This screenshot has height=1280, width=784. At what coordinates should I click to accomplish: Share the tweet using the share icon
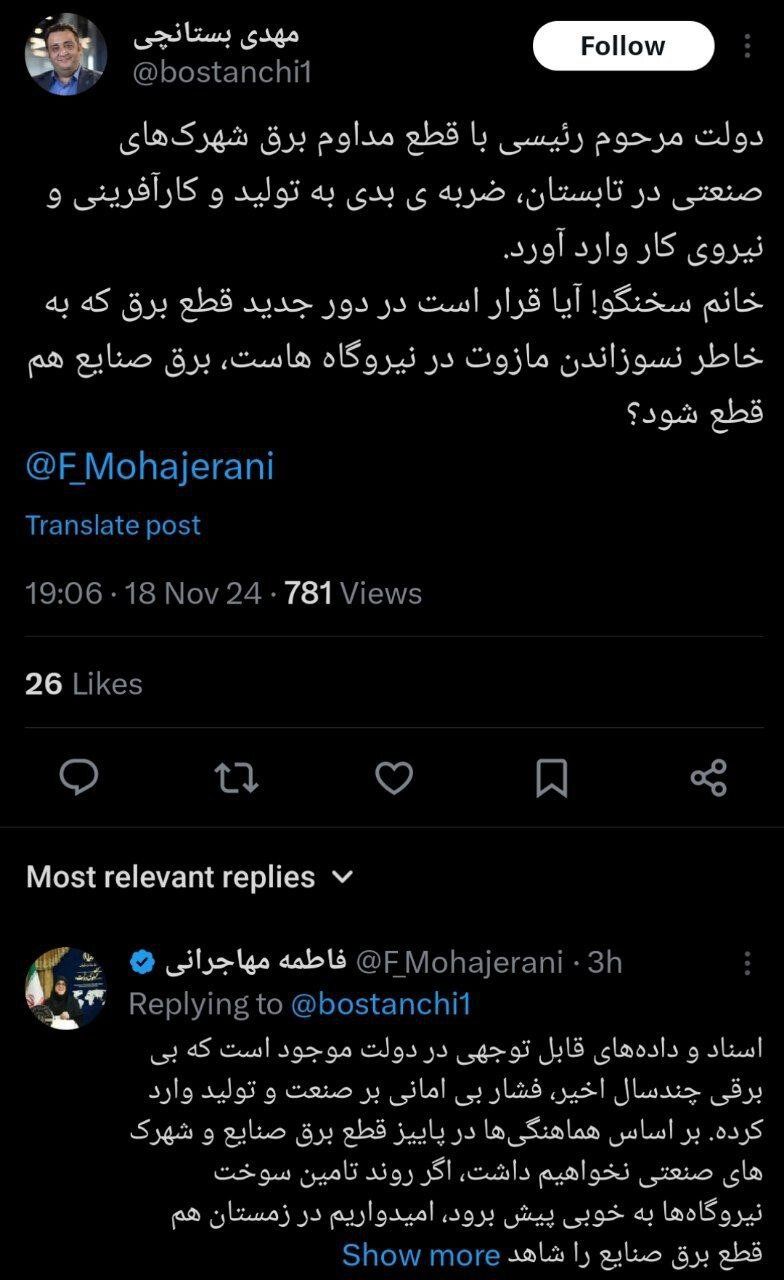(708, 776)
